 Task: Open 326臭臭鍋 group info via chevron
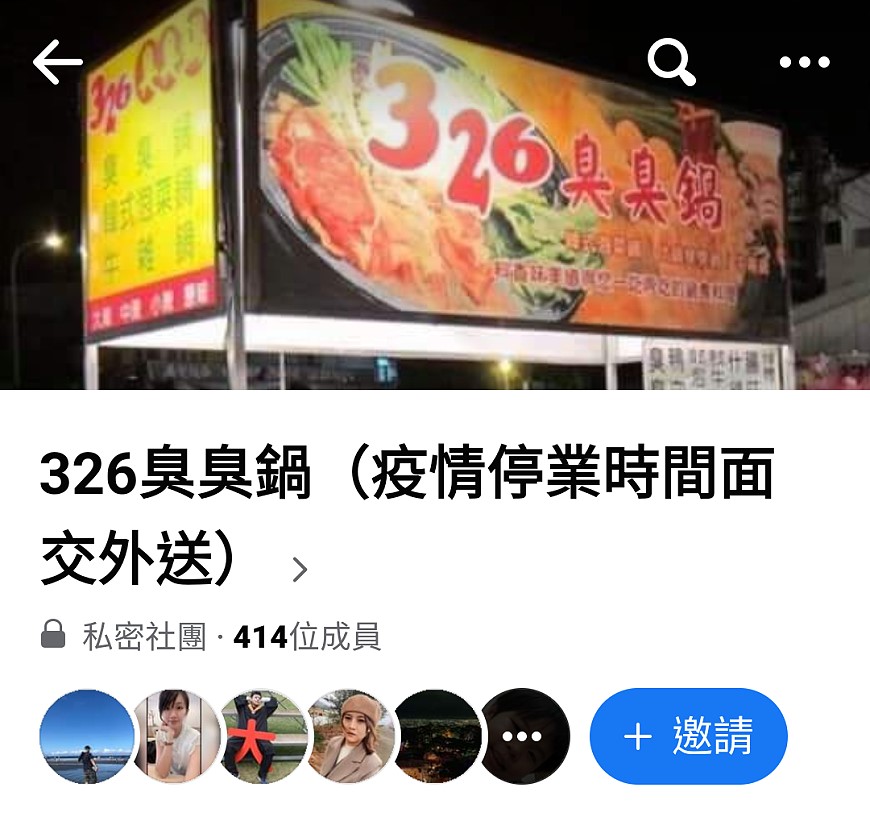[x=299, y=570]
